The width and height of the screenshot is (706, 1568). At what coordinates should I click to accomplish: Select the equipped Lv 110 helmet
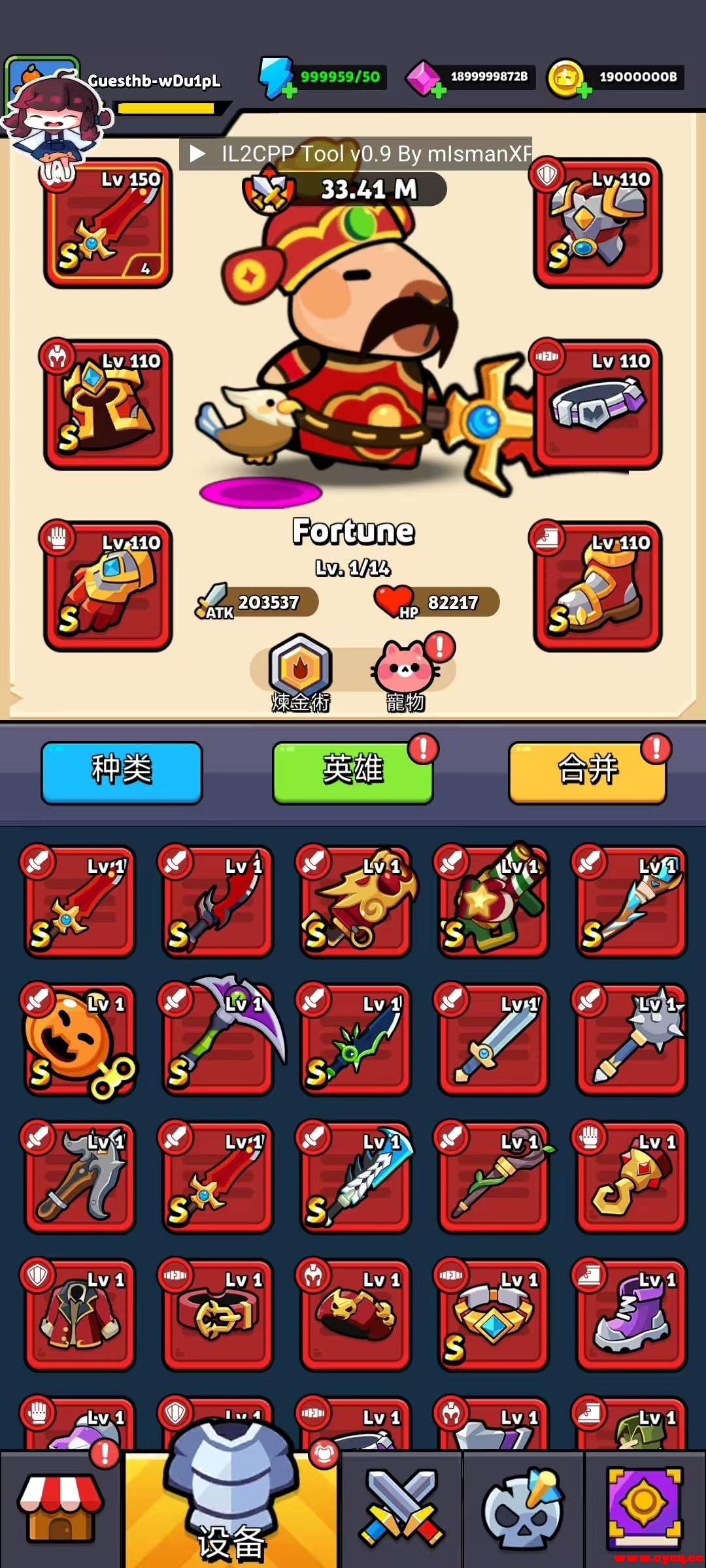tap(108, 405)
